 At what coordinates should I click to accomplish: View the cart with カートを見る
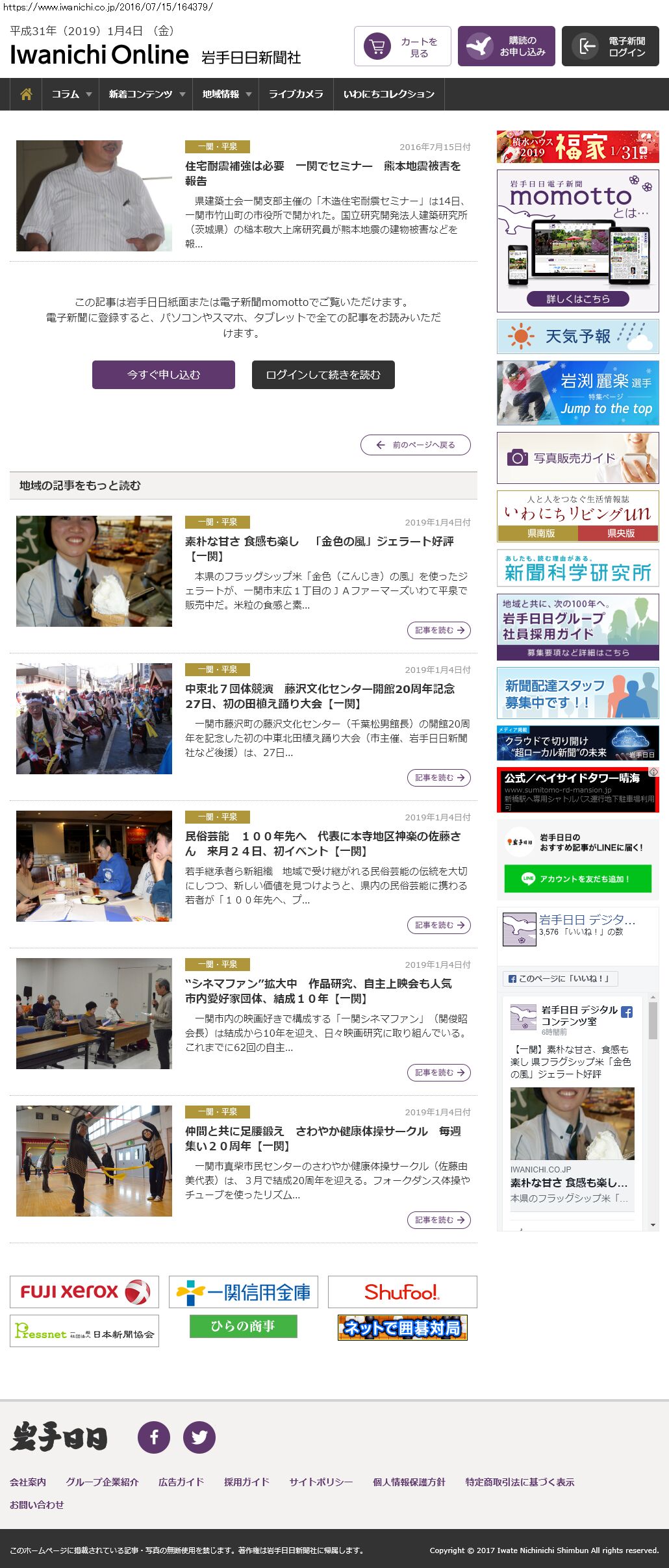[x=403, y=47]
